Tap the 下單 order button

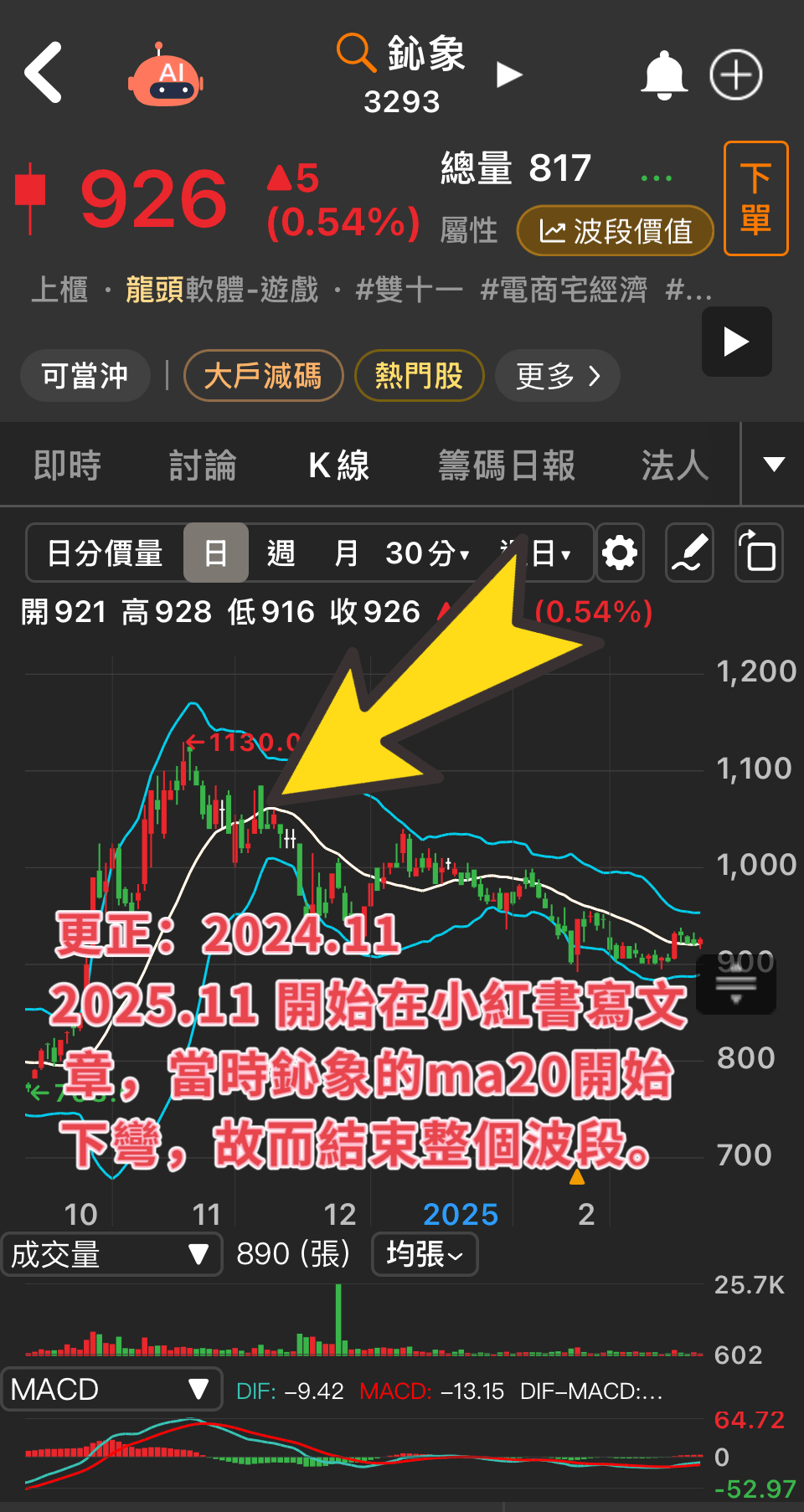point(755,198)
